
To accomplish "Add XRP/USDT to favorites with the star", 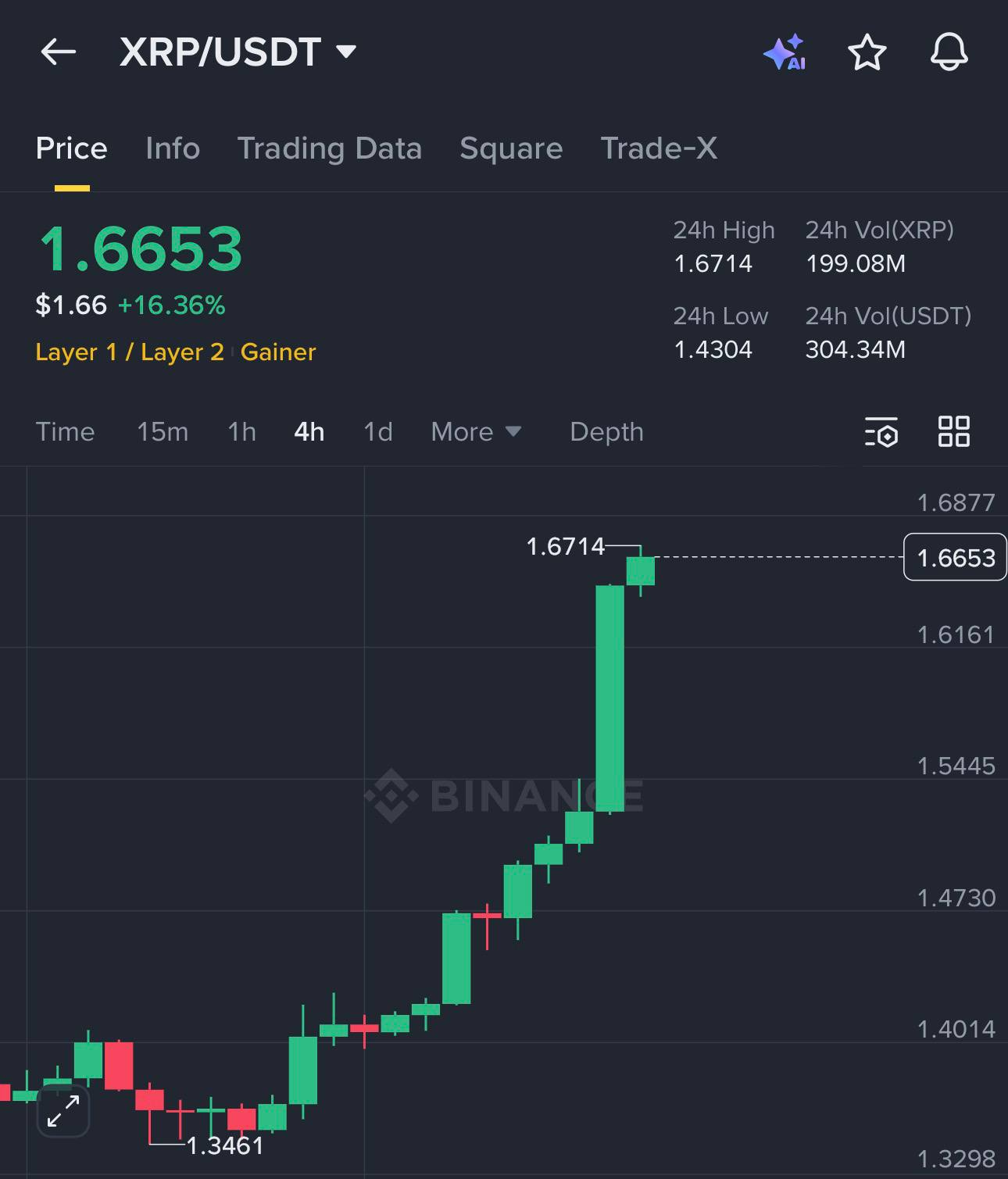I will (x=867, y=52).
